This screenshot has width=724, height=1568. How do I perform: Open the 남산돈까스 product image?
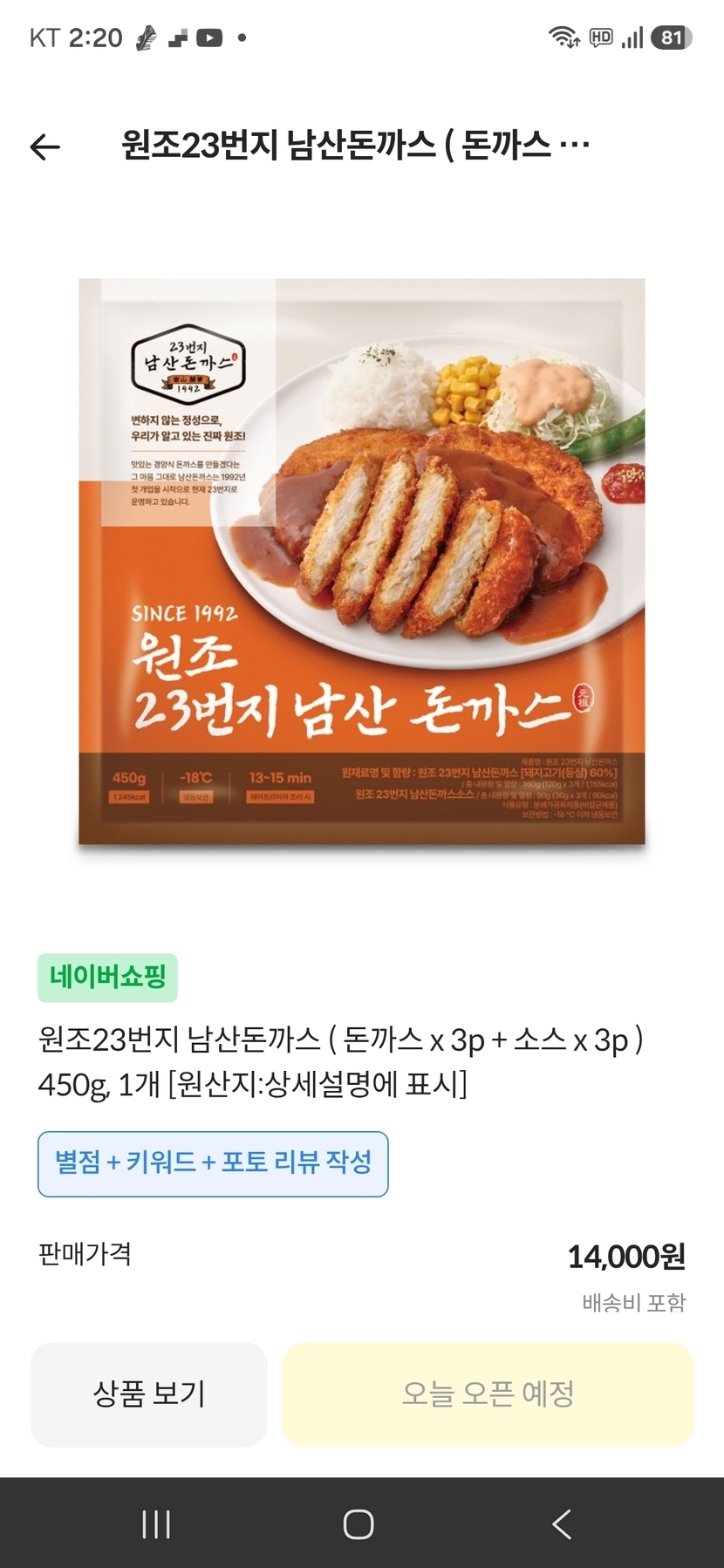pyautogui.click(x=362, y=561)
